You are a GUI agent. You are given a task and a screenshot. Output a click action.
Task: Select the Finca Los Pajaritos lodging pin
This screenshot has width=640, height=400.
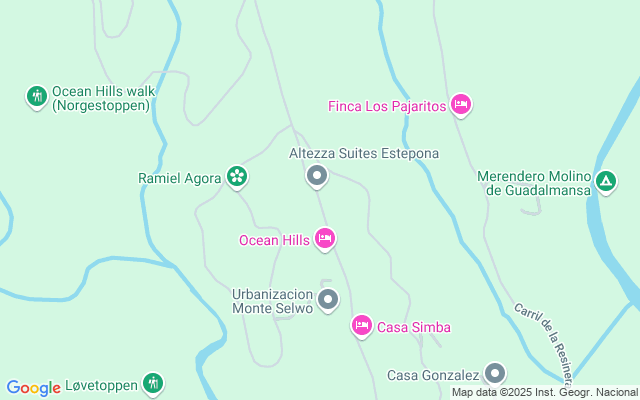[x=460, y=104]
